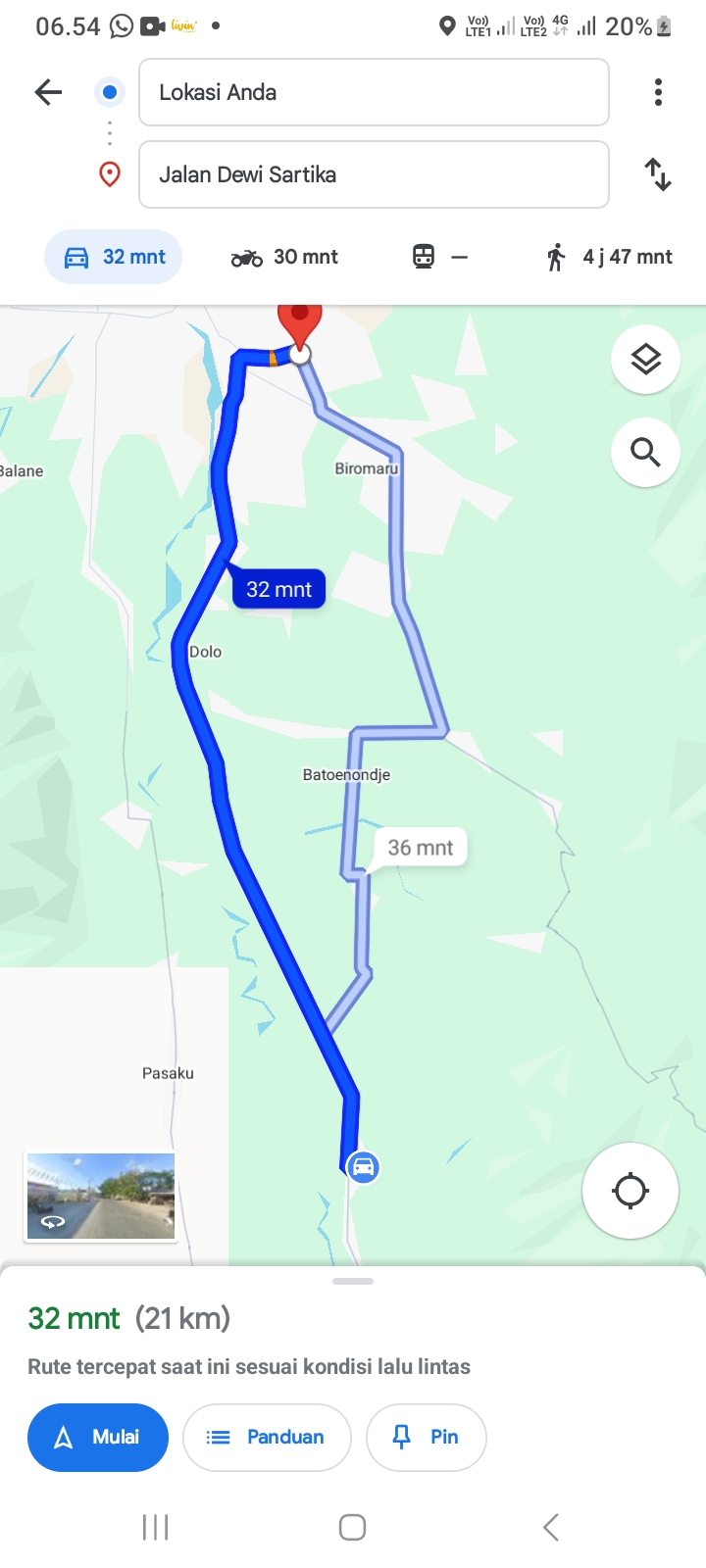This screenshot has height=1568, width=706.
Task: Pin this route with Pin button
Action: coord(427,1437)
